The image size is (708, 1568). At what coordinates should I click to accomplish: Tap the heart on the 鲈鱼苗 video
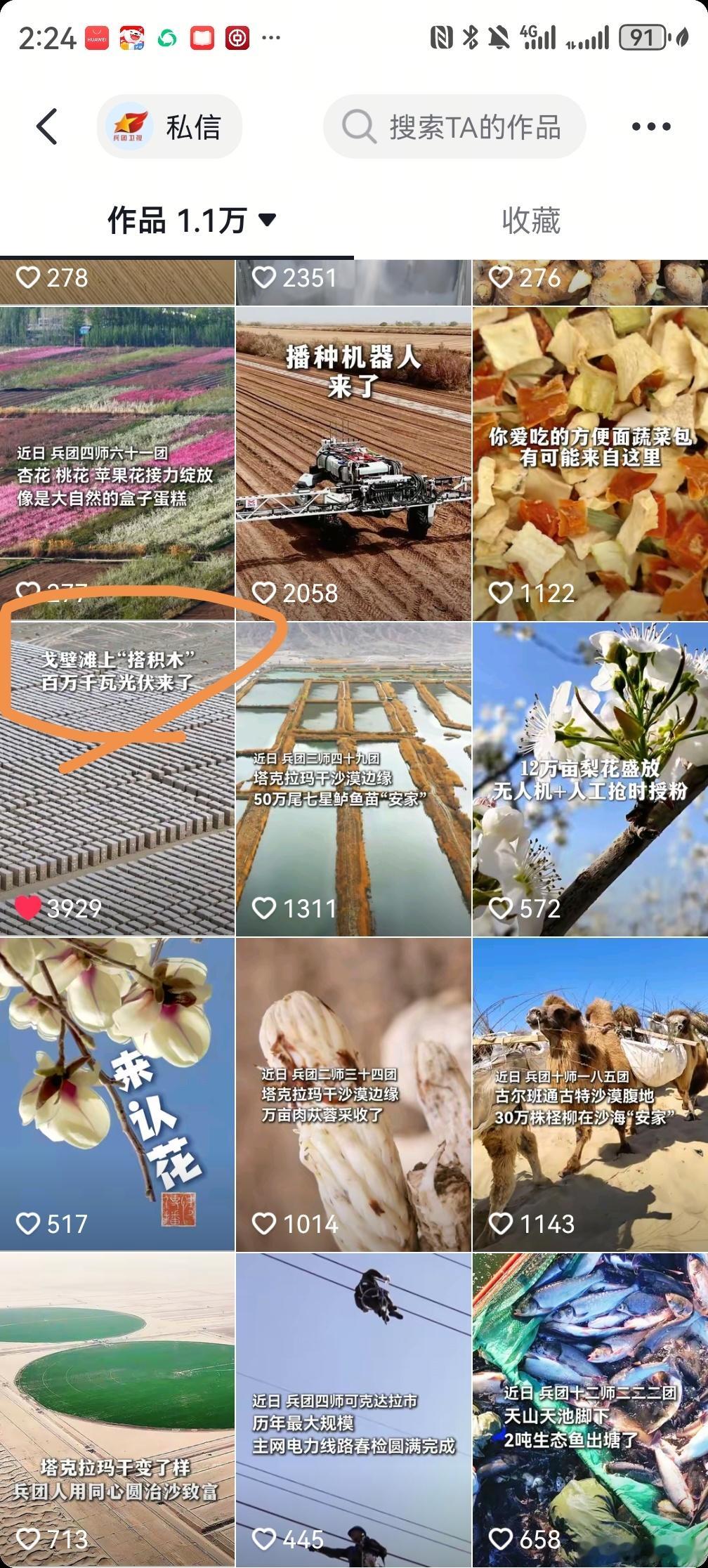click(x=268, y=908)
